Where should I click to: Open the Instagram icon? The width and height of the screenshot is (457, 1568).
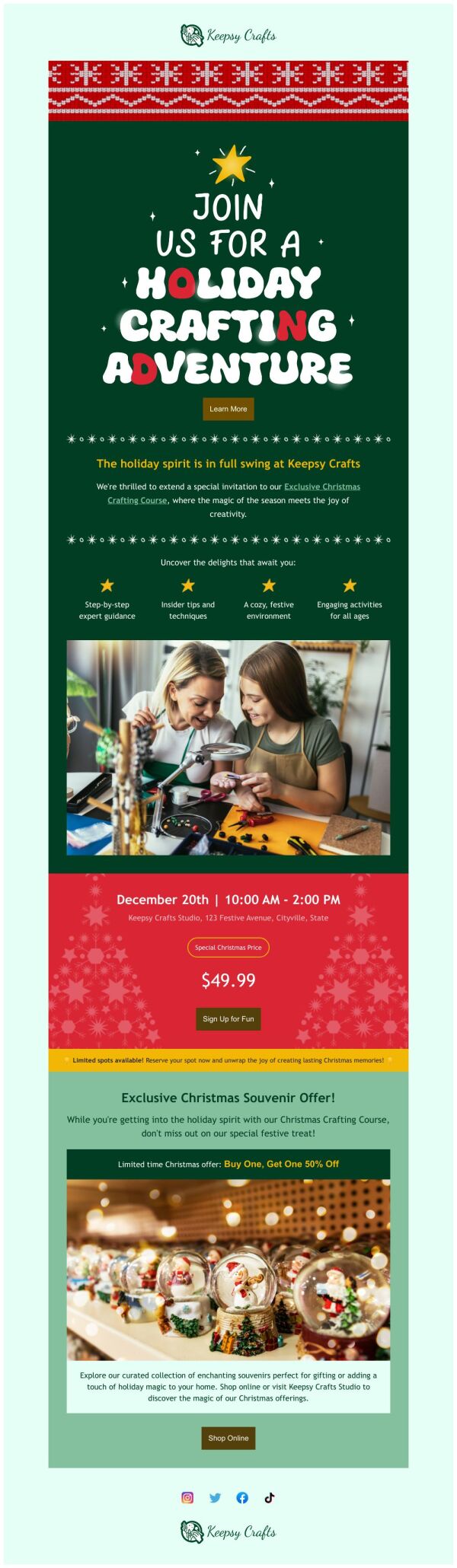(x=187, y=1497)
